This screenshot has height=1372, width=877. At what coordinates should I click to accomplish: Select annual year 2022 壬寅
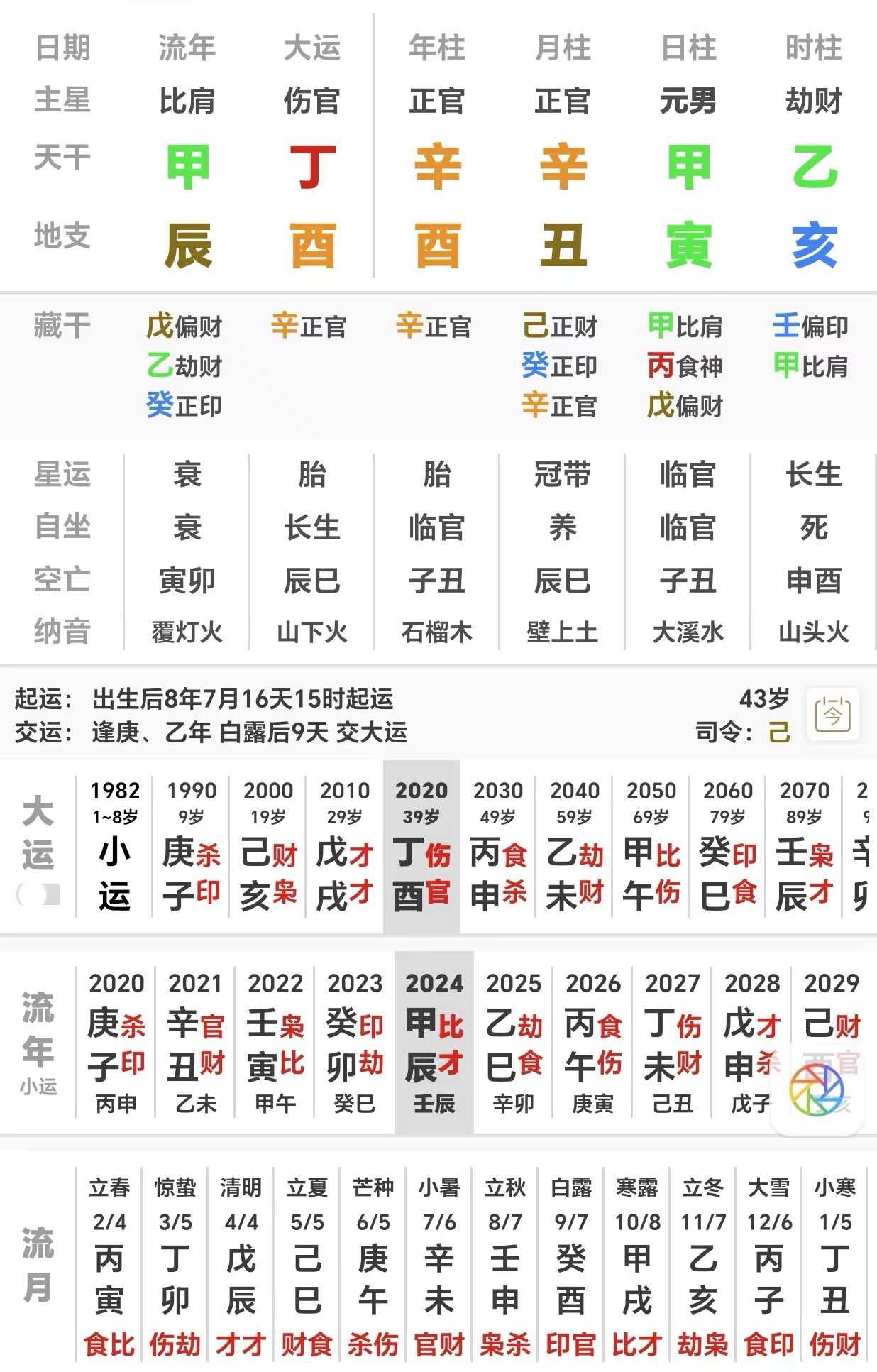pyautogui.click(x=275, y=1042)
